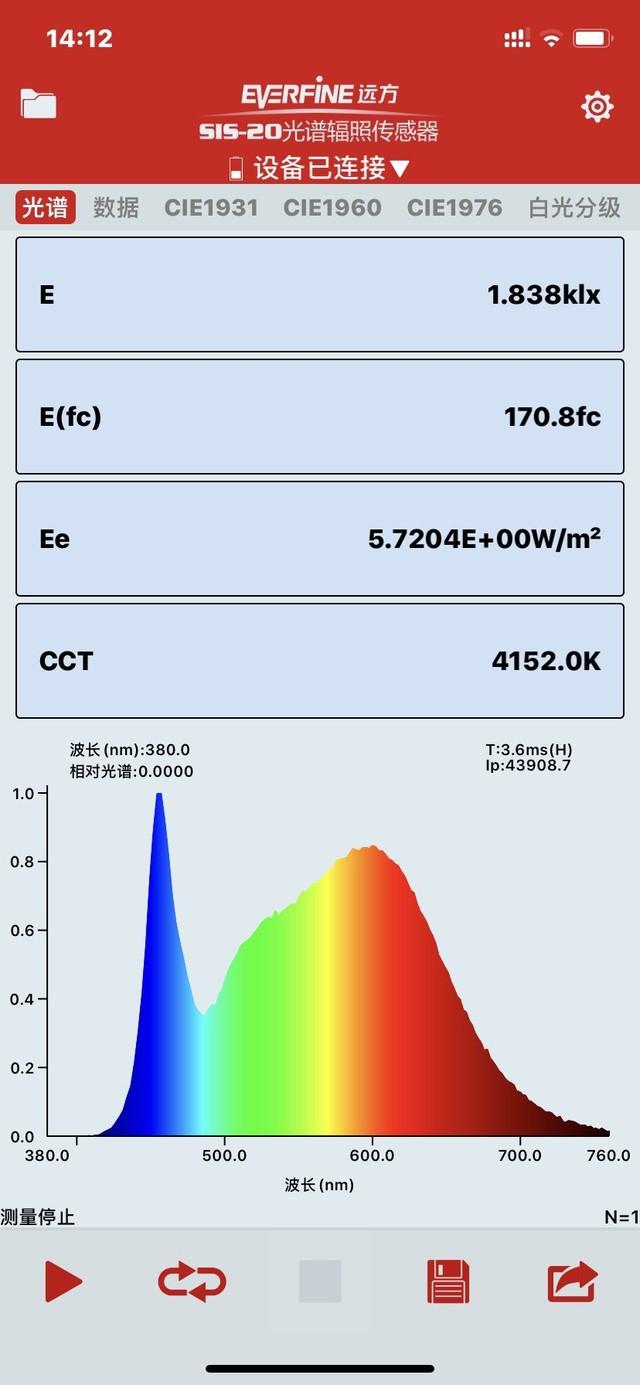Open the folder icon for saved files
Image resolution: width=640 pixels, height=1385 pixels.
point(38,104)
